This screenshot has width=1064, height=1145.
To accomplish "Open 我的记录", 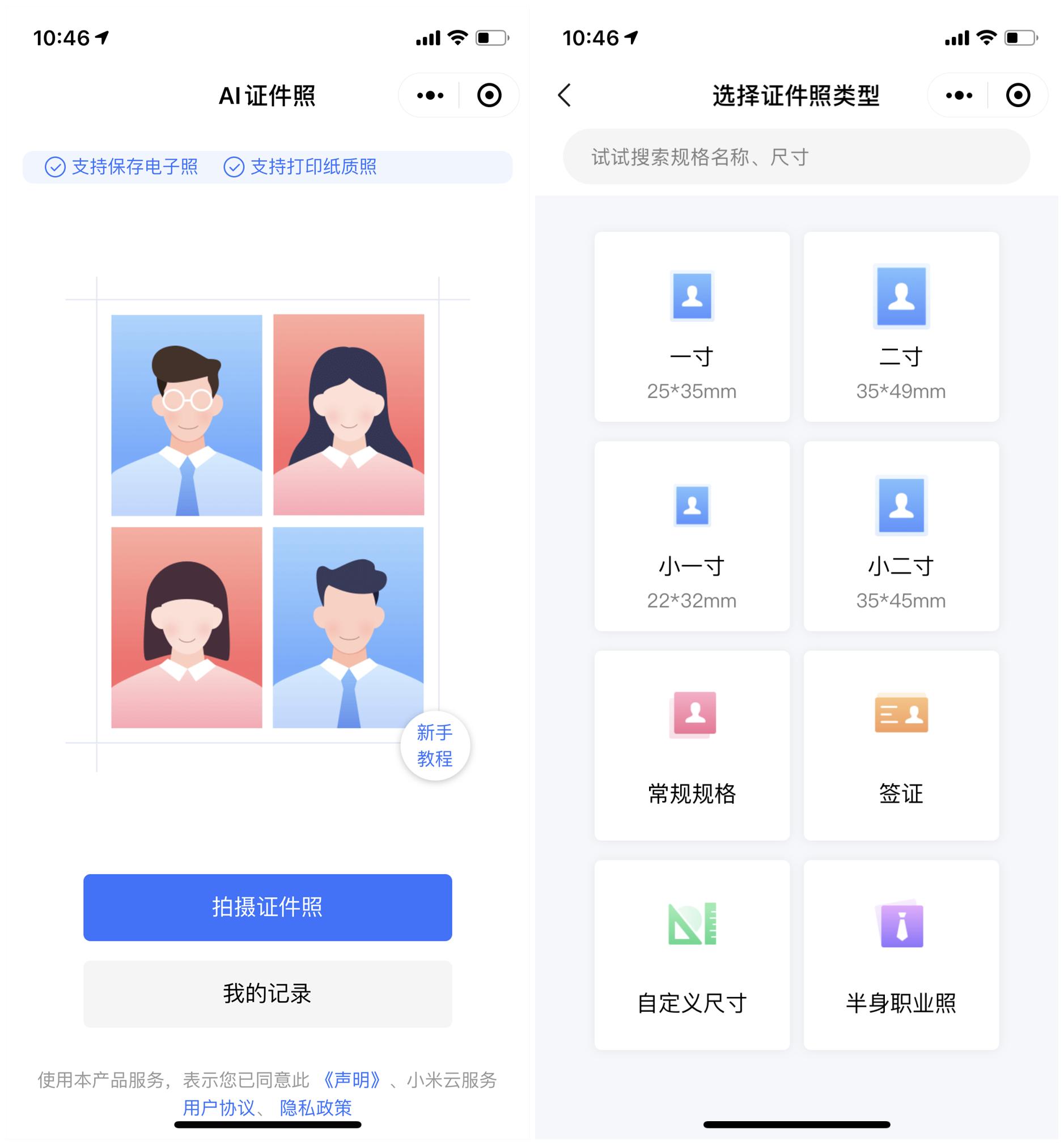I will pyautogui.click(x=267, y=993).
